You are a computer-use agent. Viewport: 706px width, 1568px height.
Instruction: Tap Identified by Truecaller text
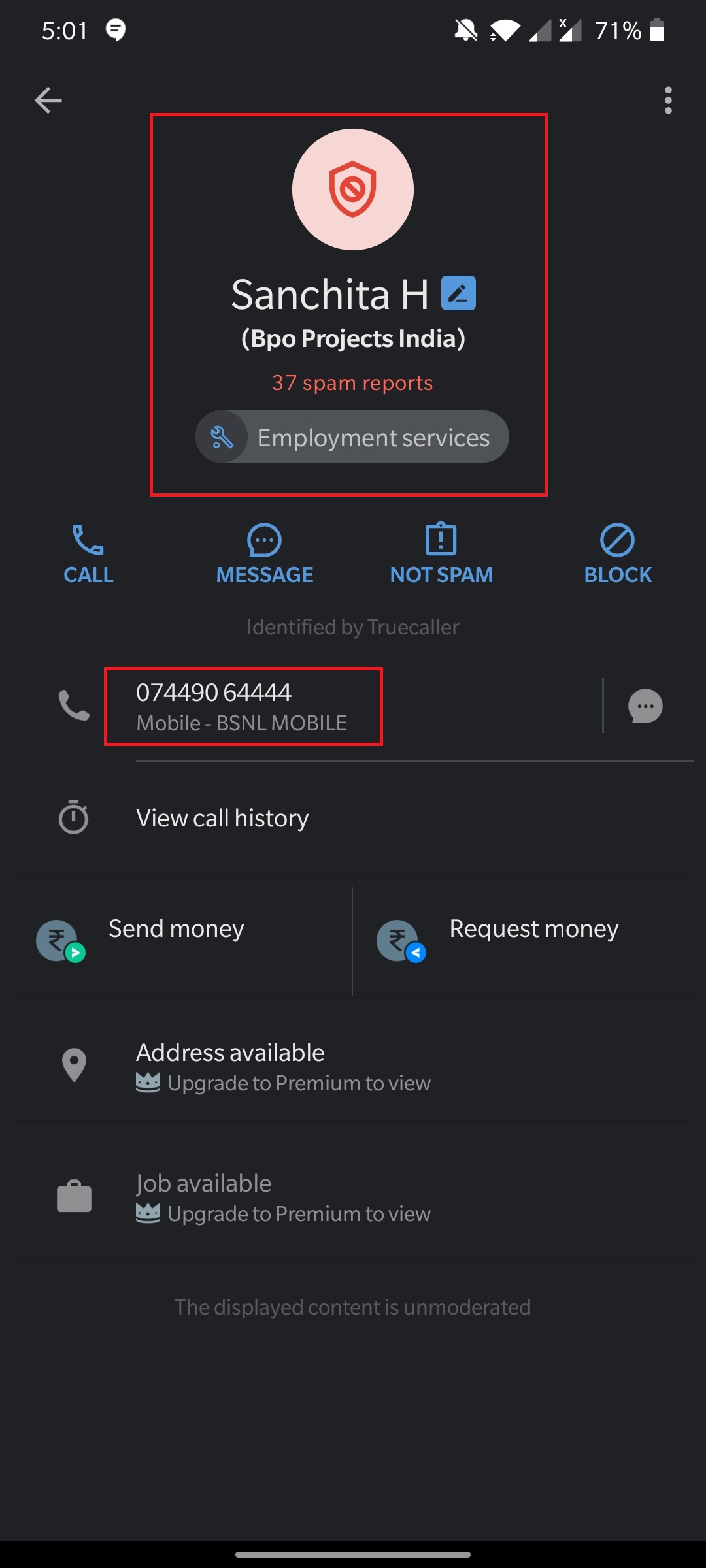click(x=352, y=626)
